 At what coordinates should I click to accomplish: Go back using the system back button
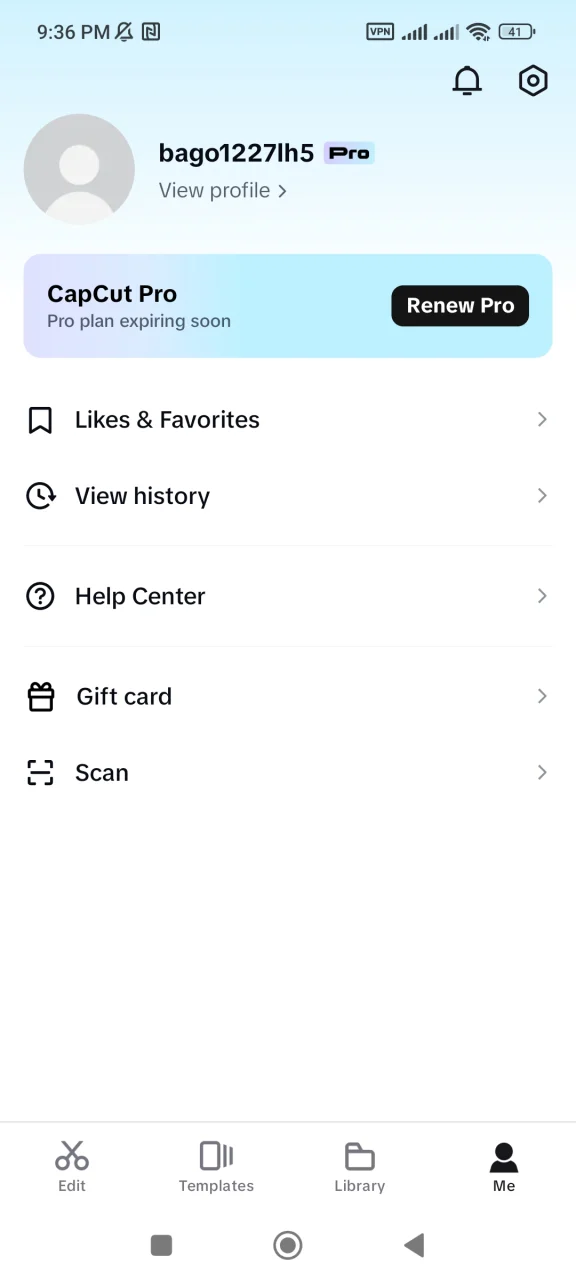414,1245
